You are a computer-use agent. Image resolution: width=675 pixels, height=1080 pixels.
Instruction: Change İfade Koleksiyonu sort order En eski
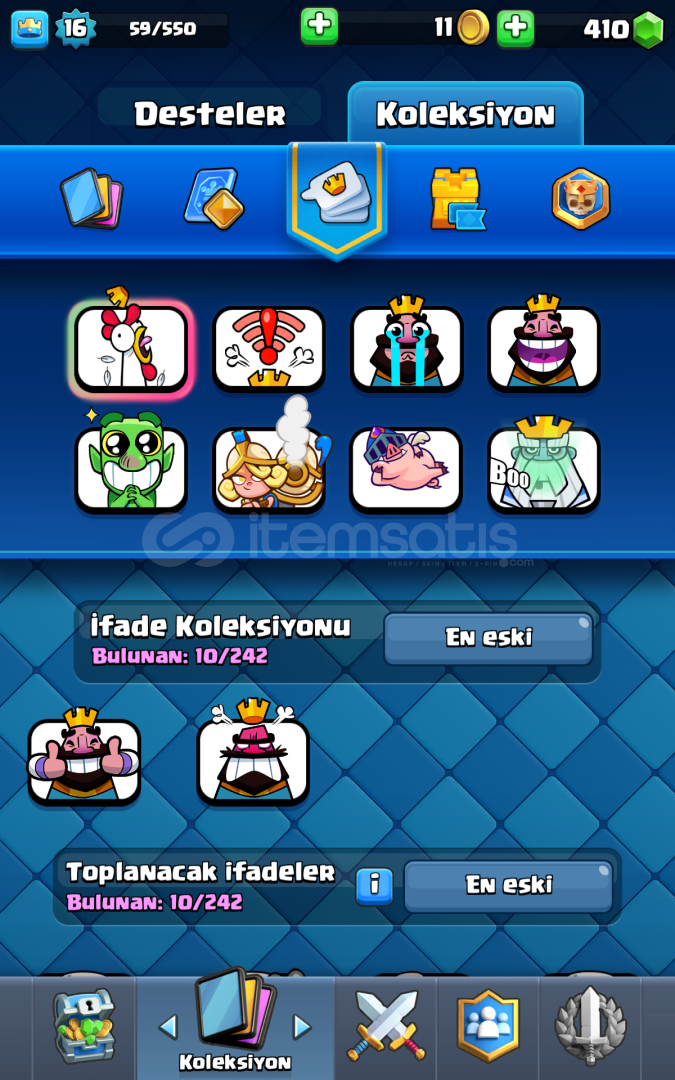pos(488,638)
